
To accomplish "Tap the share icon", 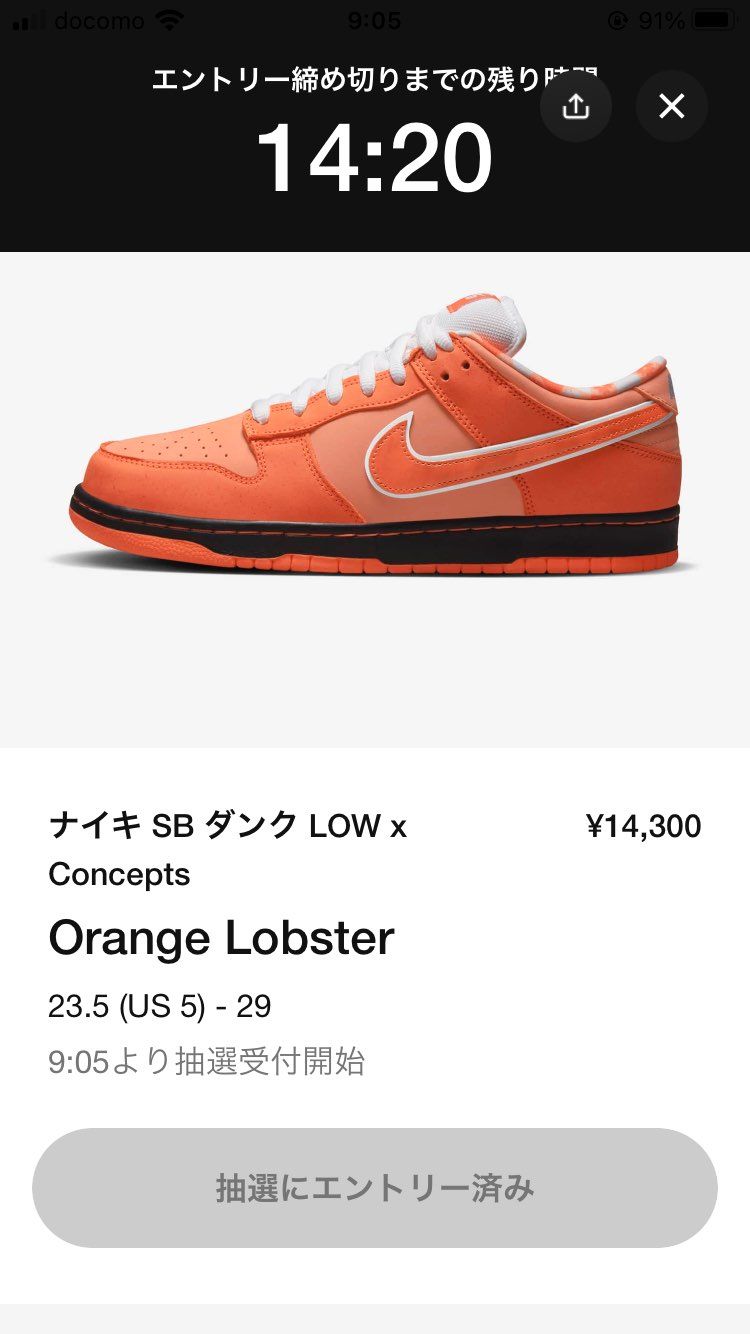I will (575, 107).
